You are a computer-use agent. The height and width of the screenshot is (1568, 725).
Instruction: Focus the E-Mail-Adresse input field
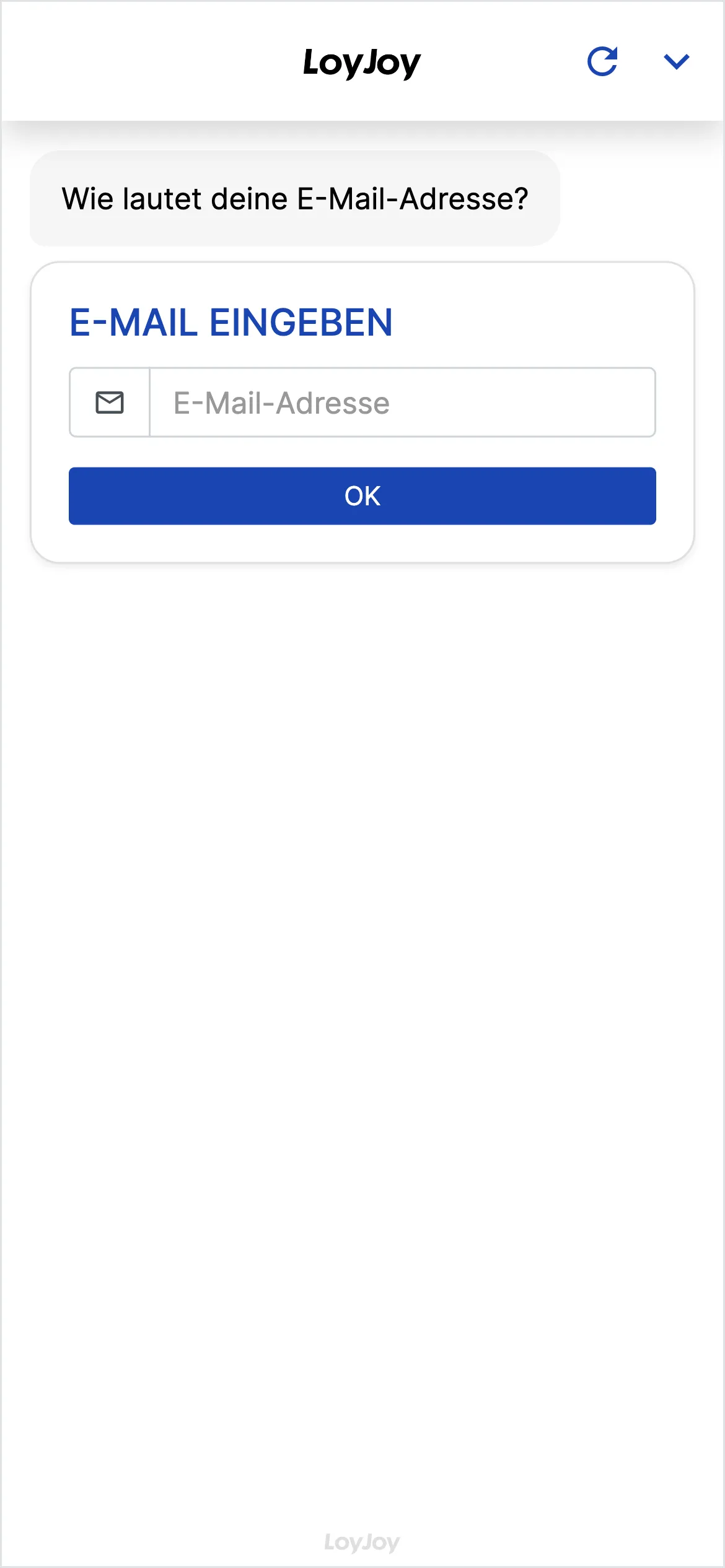point(402,403)
